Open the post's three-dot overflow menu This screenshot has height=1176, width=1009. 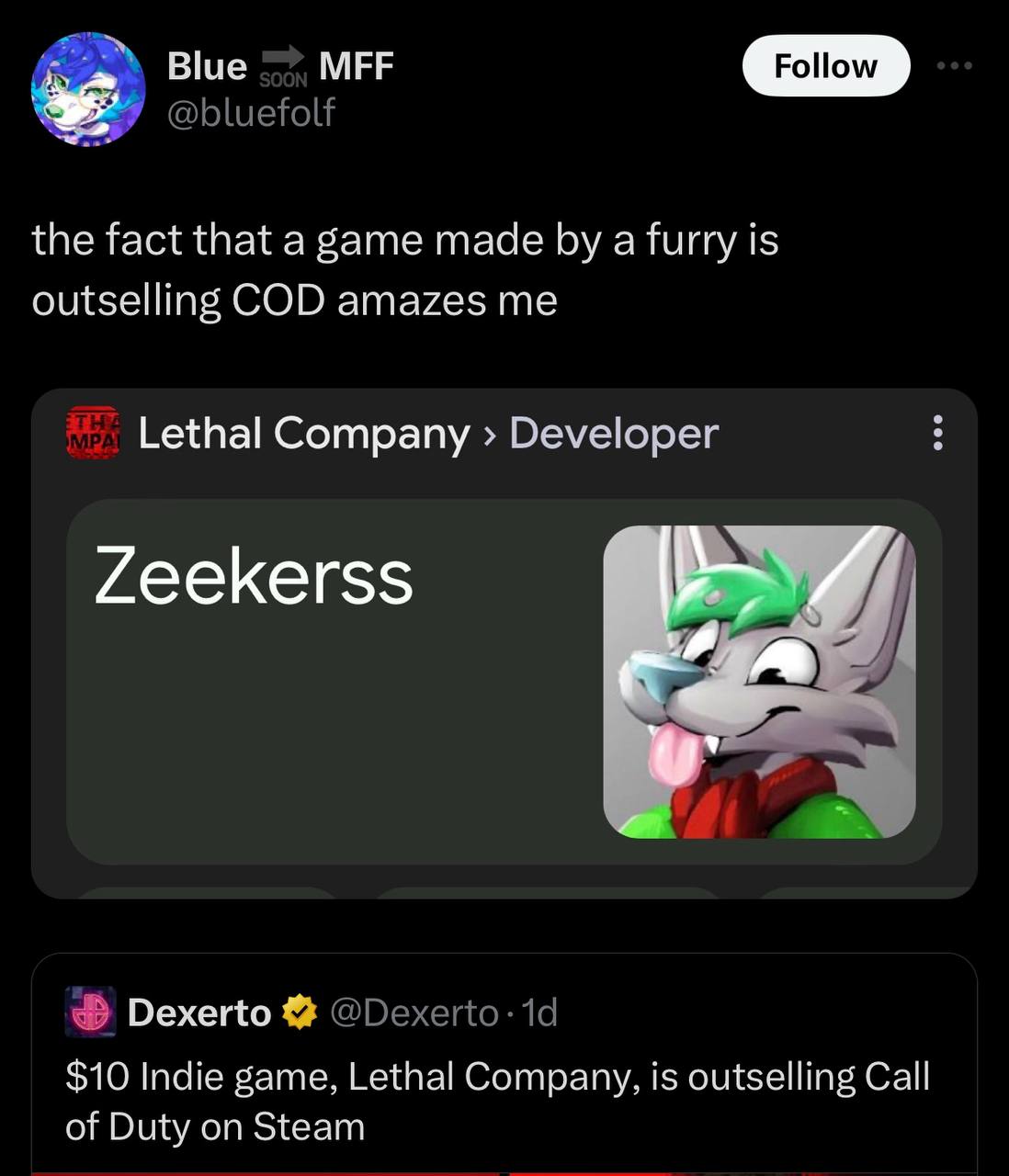click(x=954, y=66)
